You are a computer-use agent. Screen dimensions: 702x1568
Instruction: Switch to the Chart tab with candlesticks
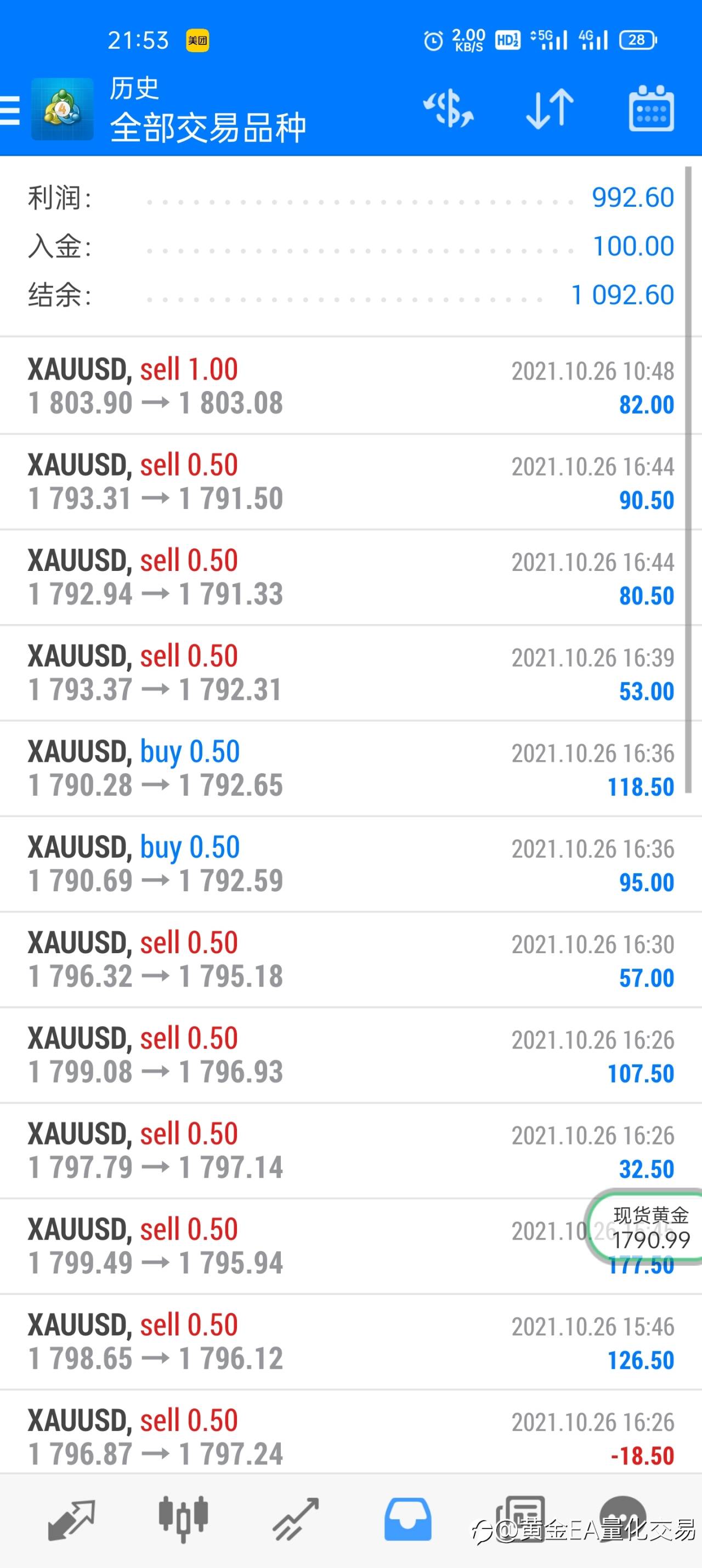pyautogui.click(x=183, y=1519)
